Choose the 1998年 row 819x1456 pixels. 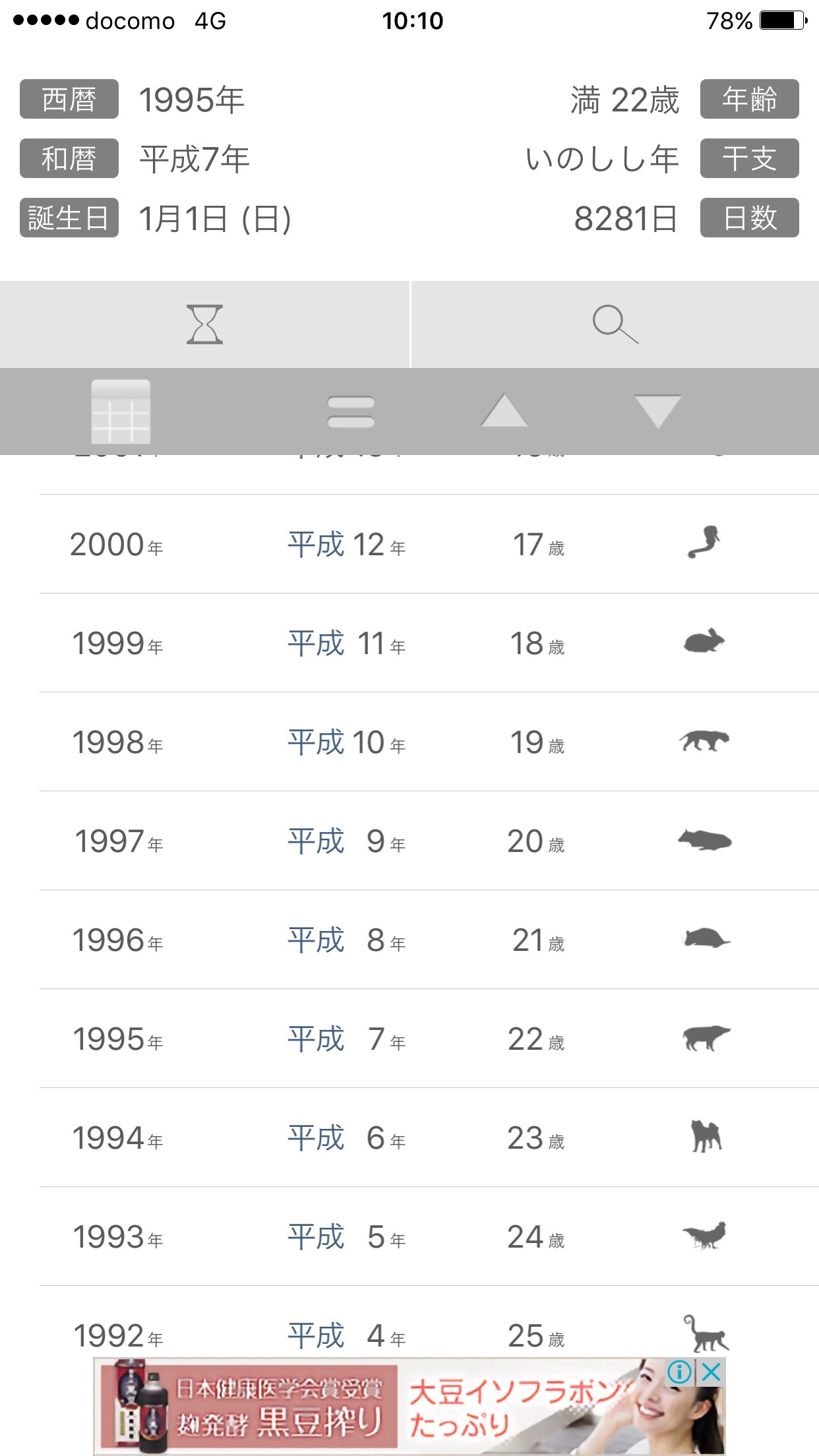pyautogui.click(x=429, y=743)
